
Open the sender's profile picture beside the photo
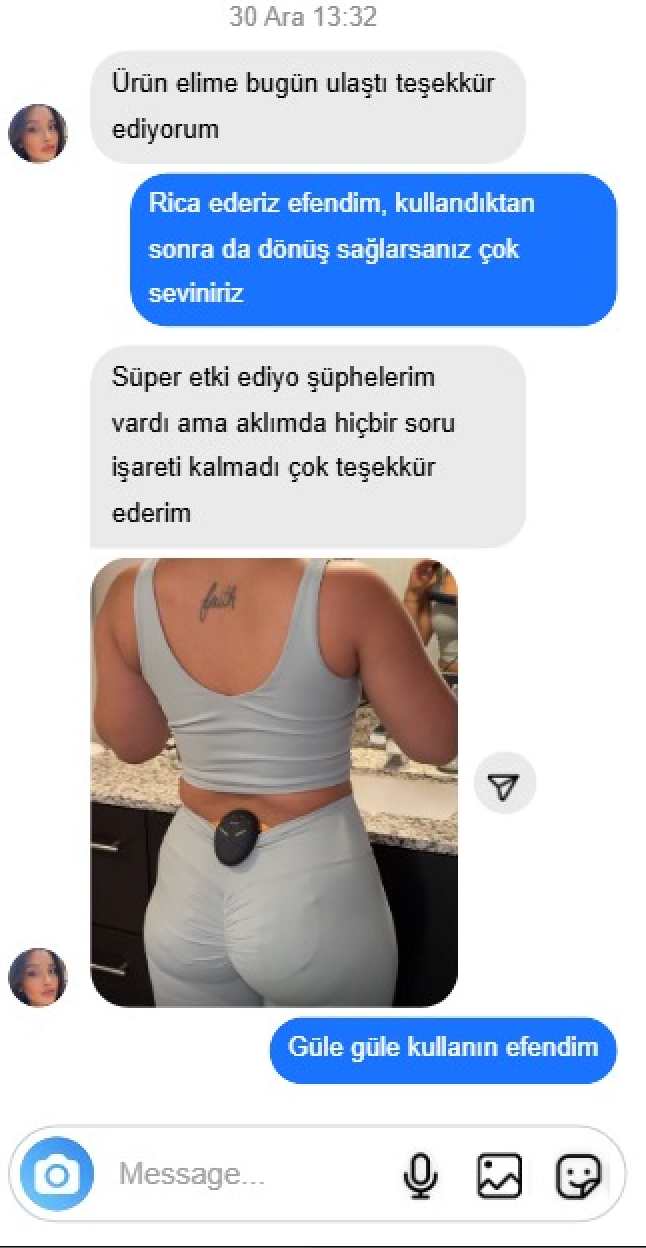[x=38, y=977]
